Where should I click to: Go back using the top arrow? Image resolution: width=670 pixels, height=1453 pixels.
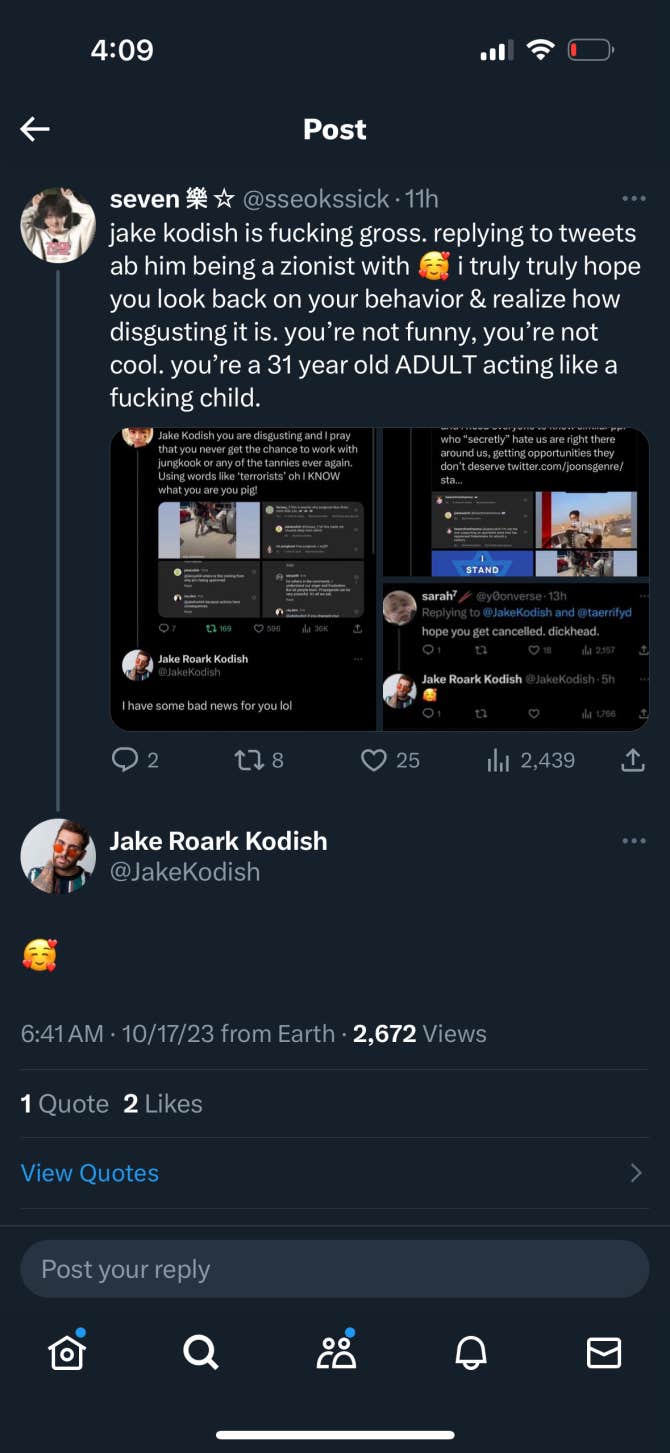[x=35, y=129]
